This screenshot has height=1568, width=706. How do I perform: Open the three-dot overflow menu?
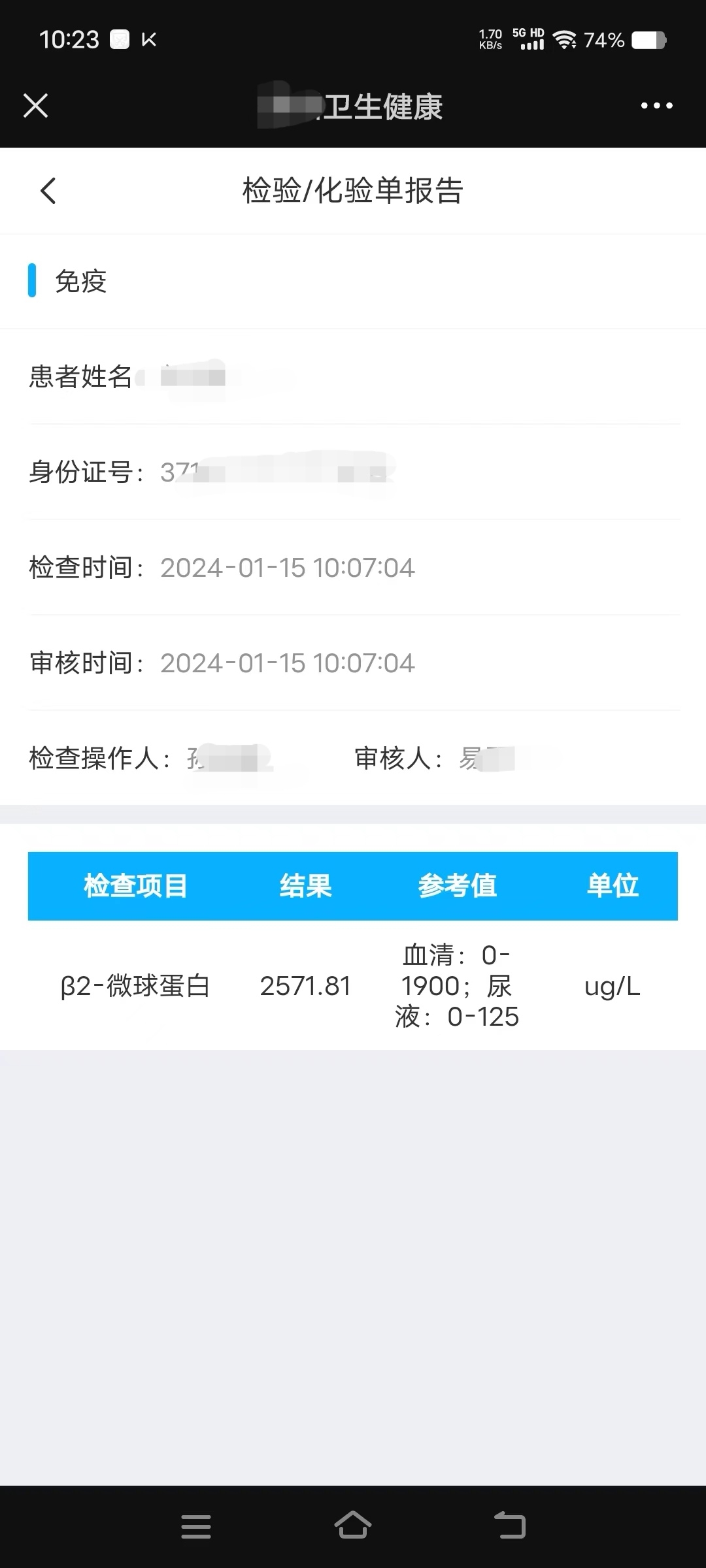[656, 105]
